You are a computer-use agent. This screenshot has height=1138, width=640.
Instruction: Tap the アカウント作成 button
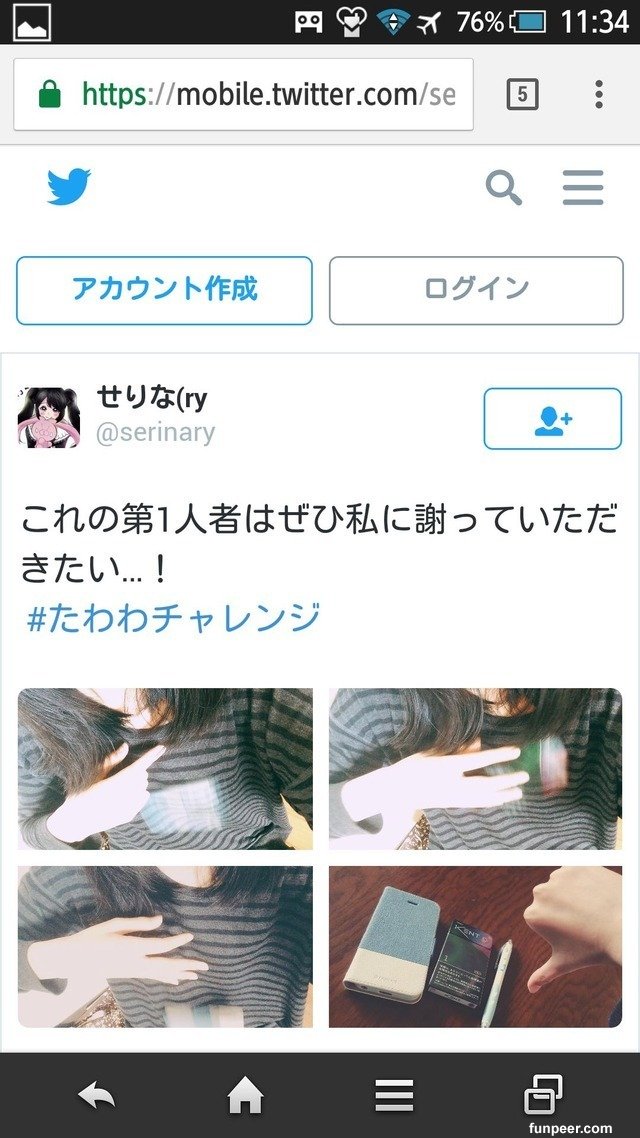pyautogui.click(x=164, y=290)
